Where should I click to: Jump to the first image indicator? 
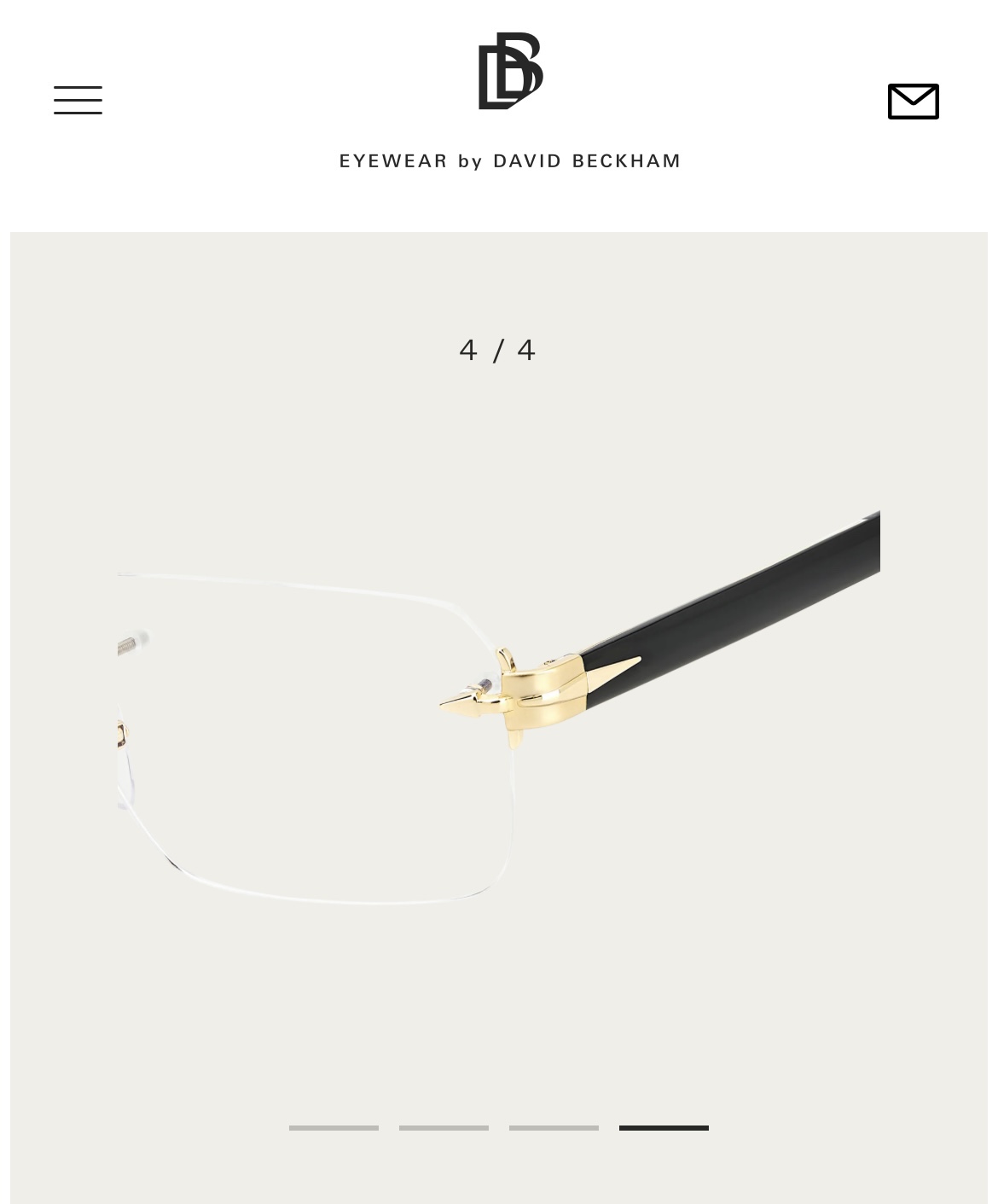tap(334, 1128)
